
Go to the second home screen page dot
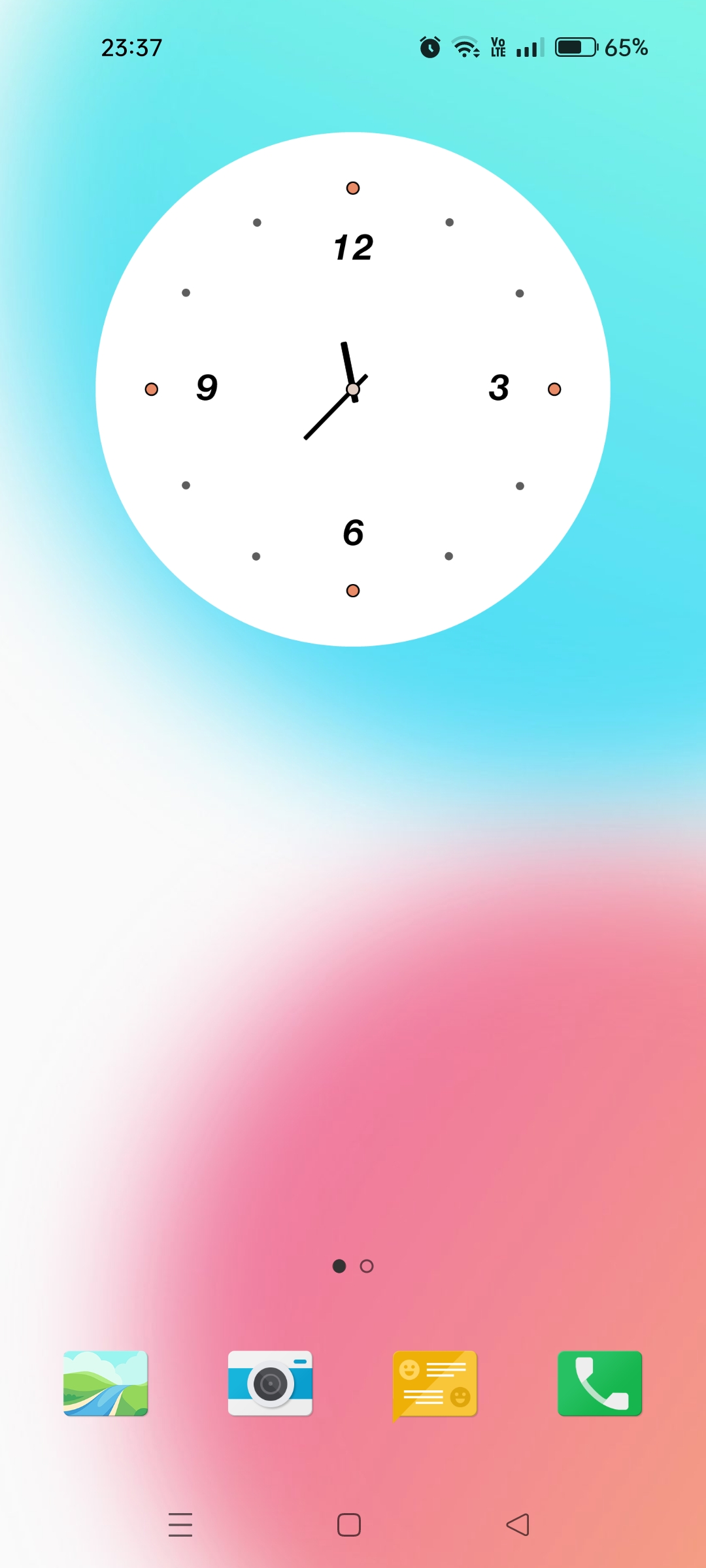pos(367,1266)
